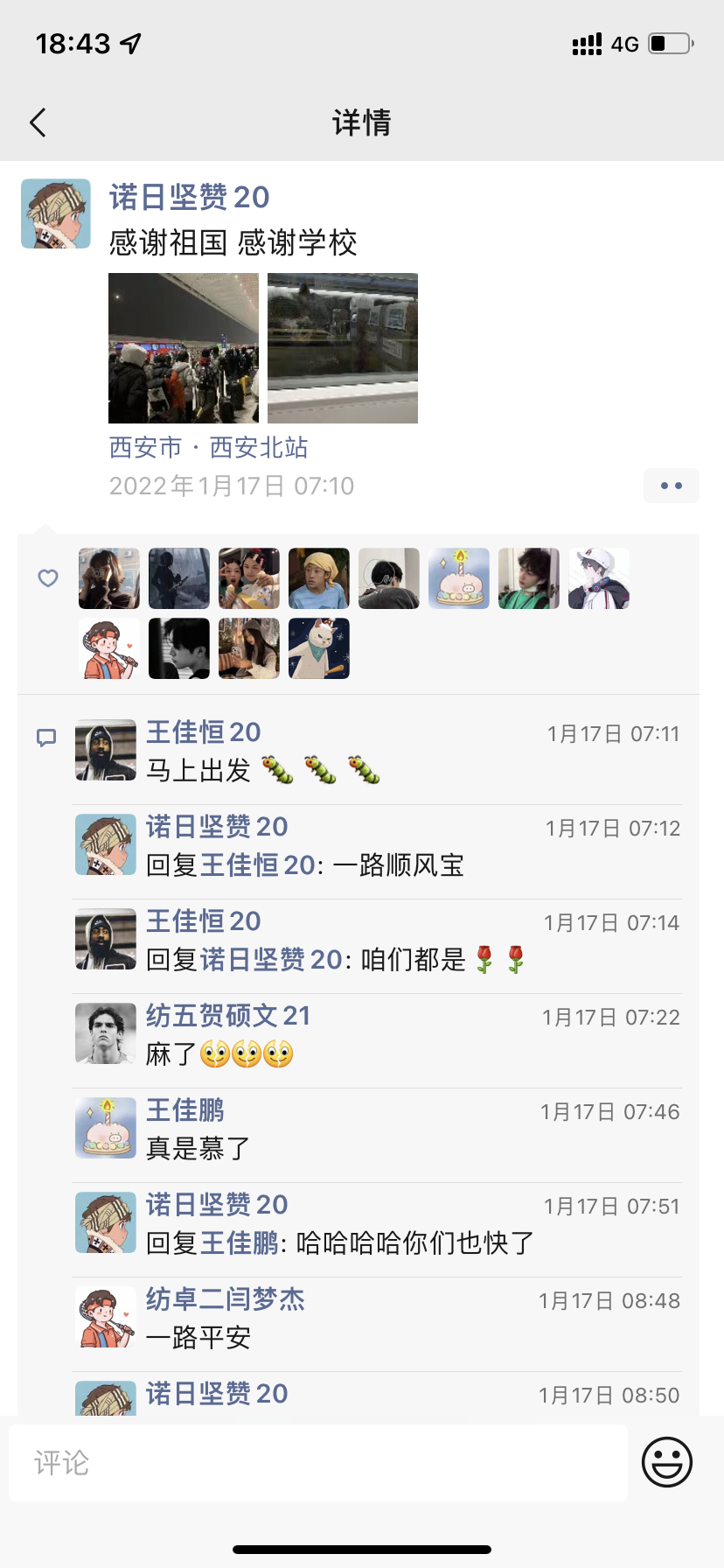Tap the 评论 comment input field
The width and height of the screenshot is (724, 1568).
(318, 1462)
